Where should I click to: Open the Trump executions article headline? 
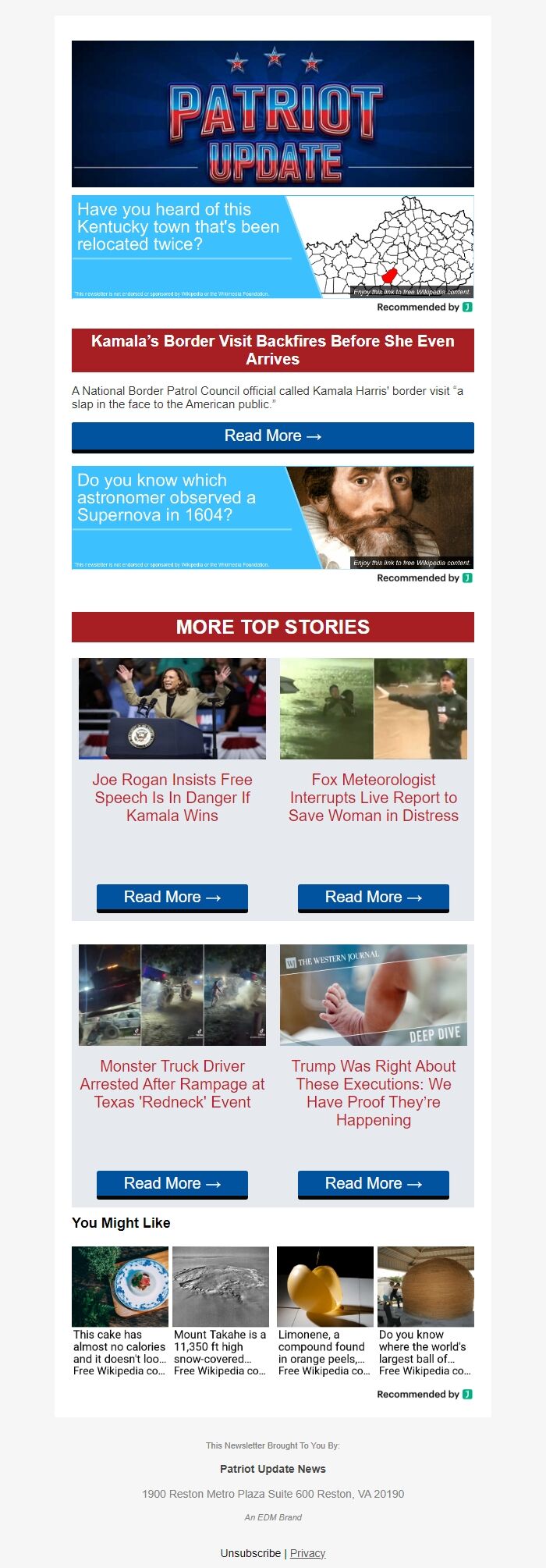(373, 1092)
